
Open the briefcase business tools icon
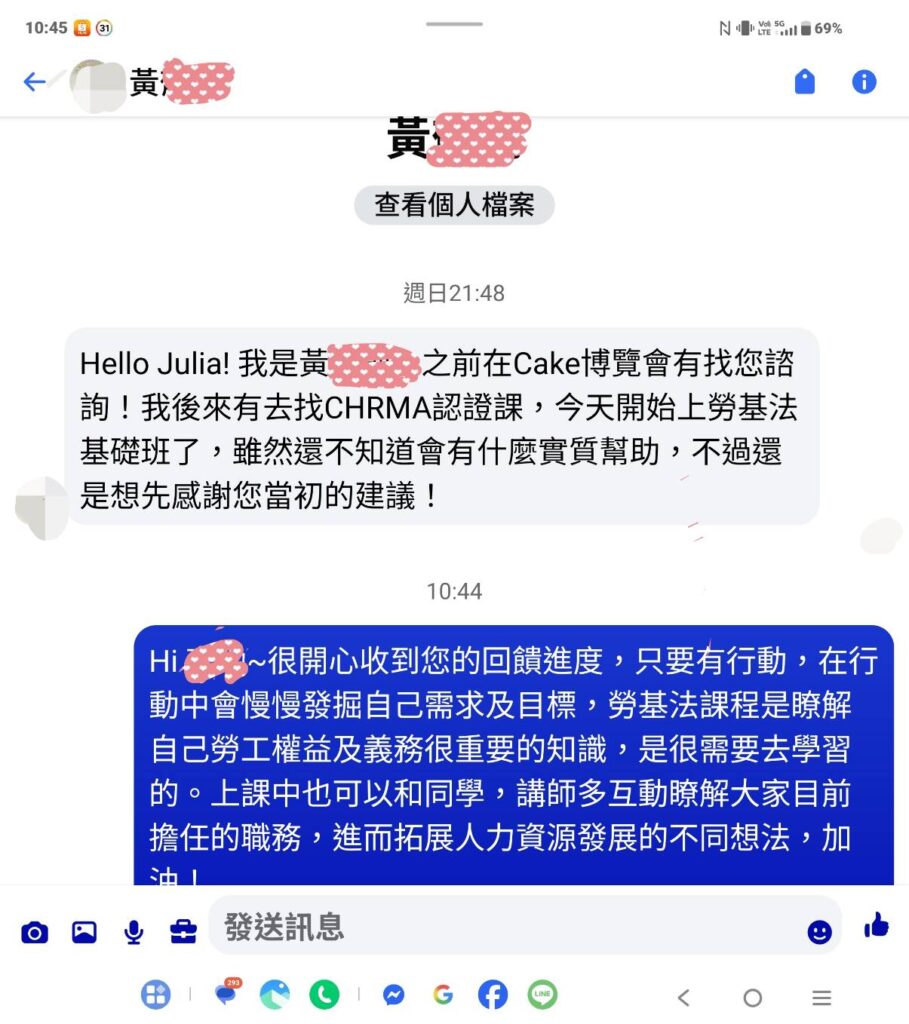183,932
